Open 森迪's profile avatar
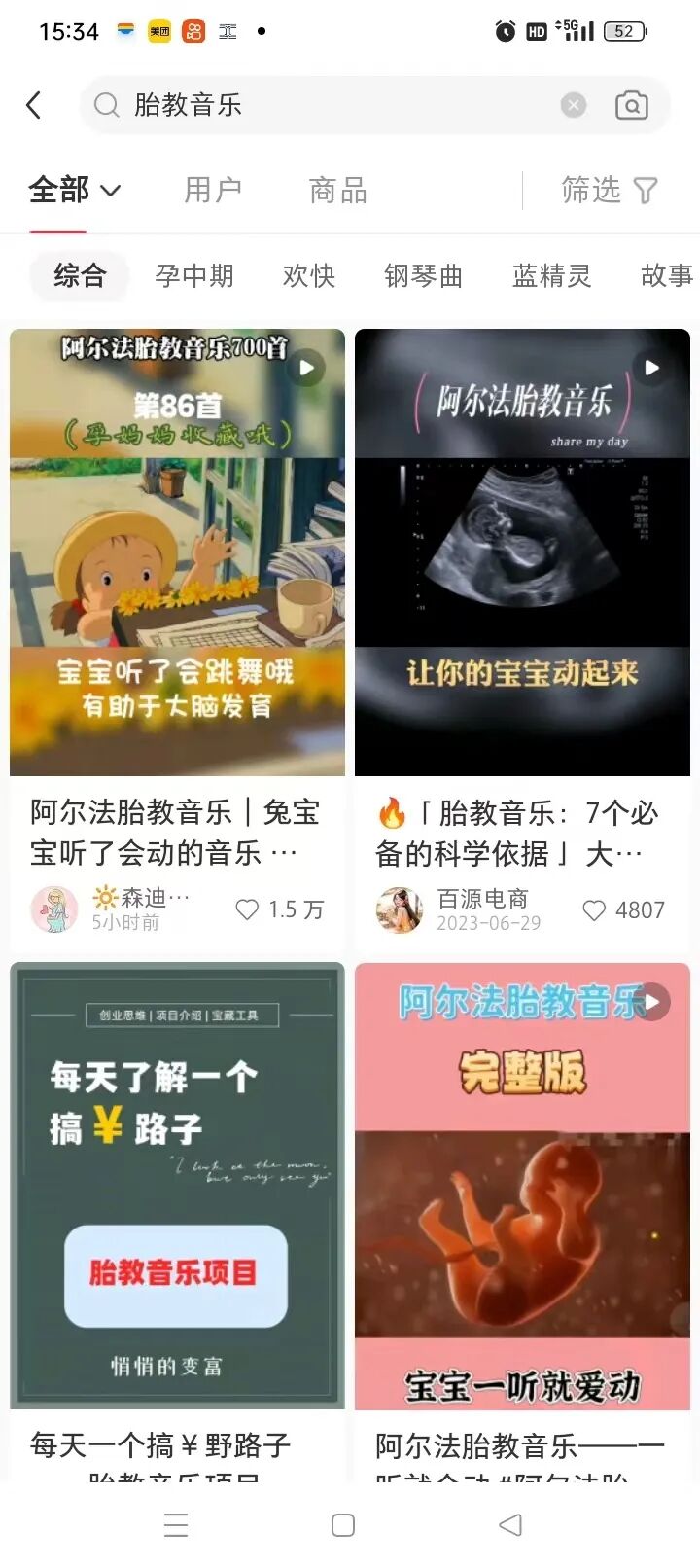This screenshot has width=700, height=1568. [x=55, y=909]
